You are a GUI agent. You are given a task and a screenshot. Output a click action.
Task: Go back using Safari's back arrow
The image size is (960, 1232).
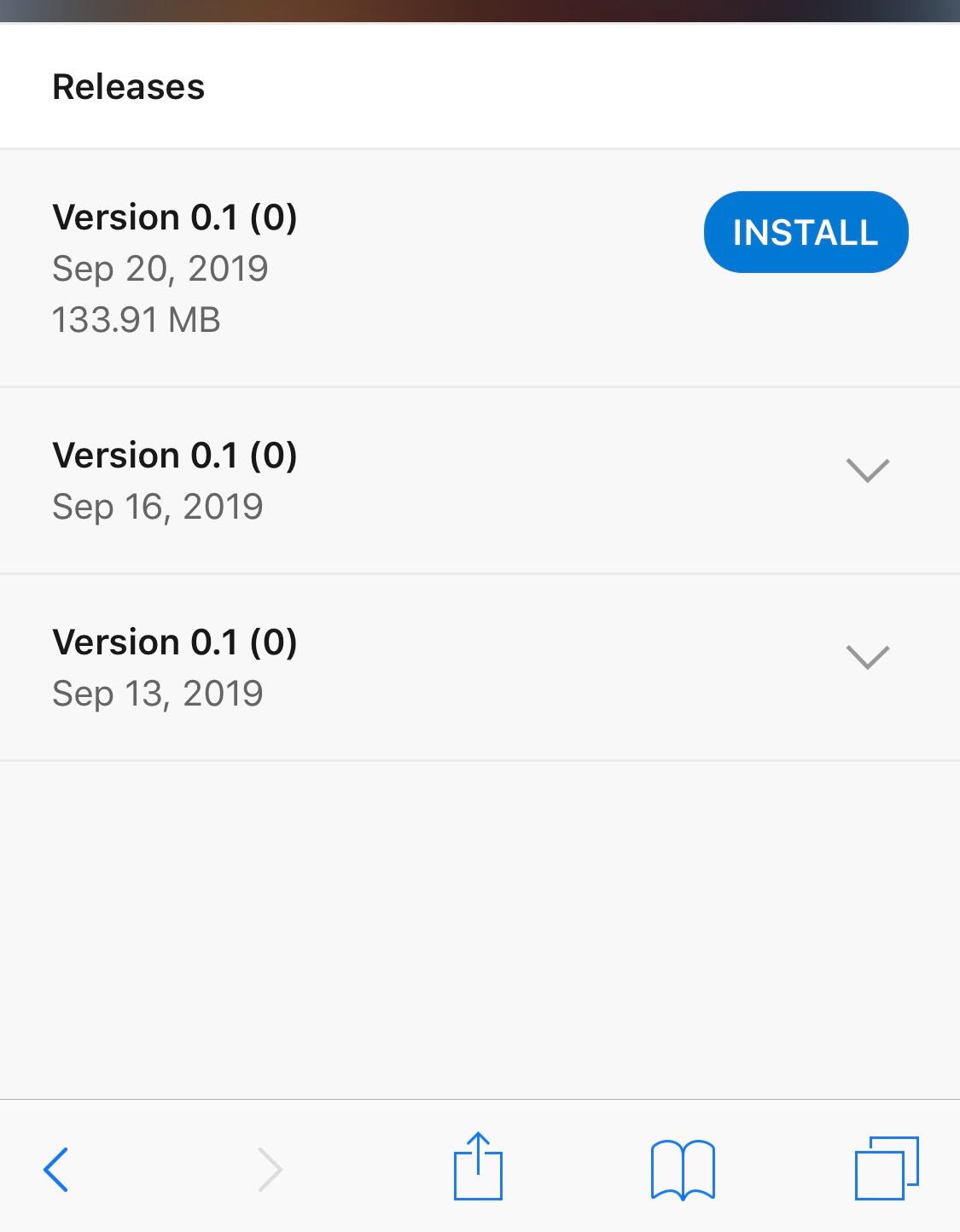[56, 1169]
